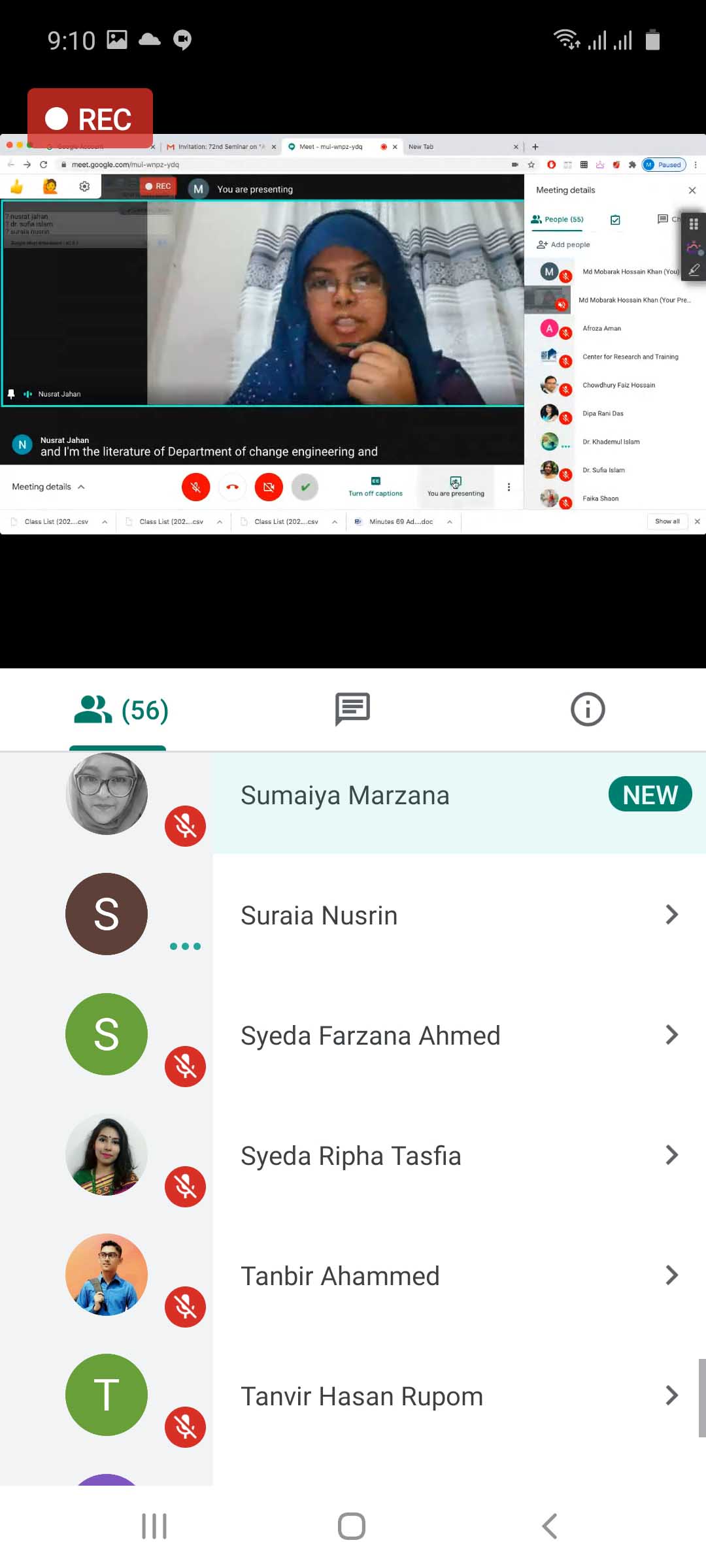Open options for Tanbir Ahammed
The width and height of the screenshot is (706, 1568).
point(671,1275)
